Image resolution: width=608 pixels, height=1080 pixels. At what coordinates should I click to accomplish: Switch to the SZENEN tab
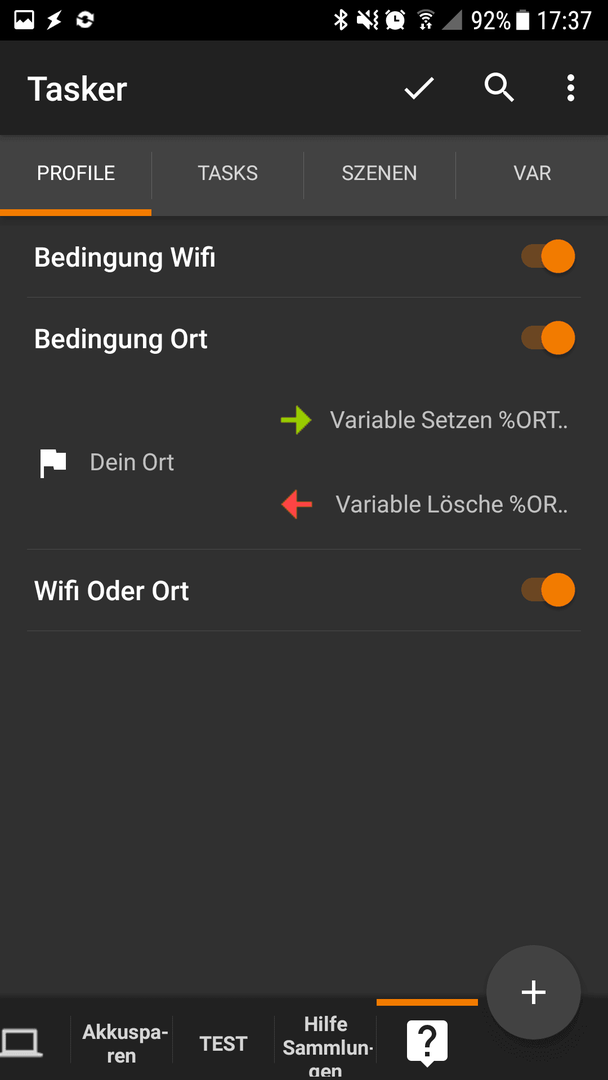(x=379, y=174)
